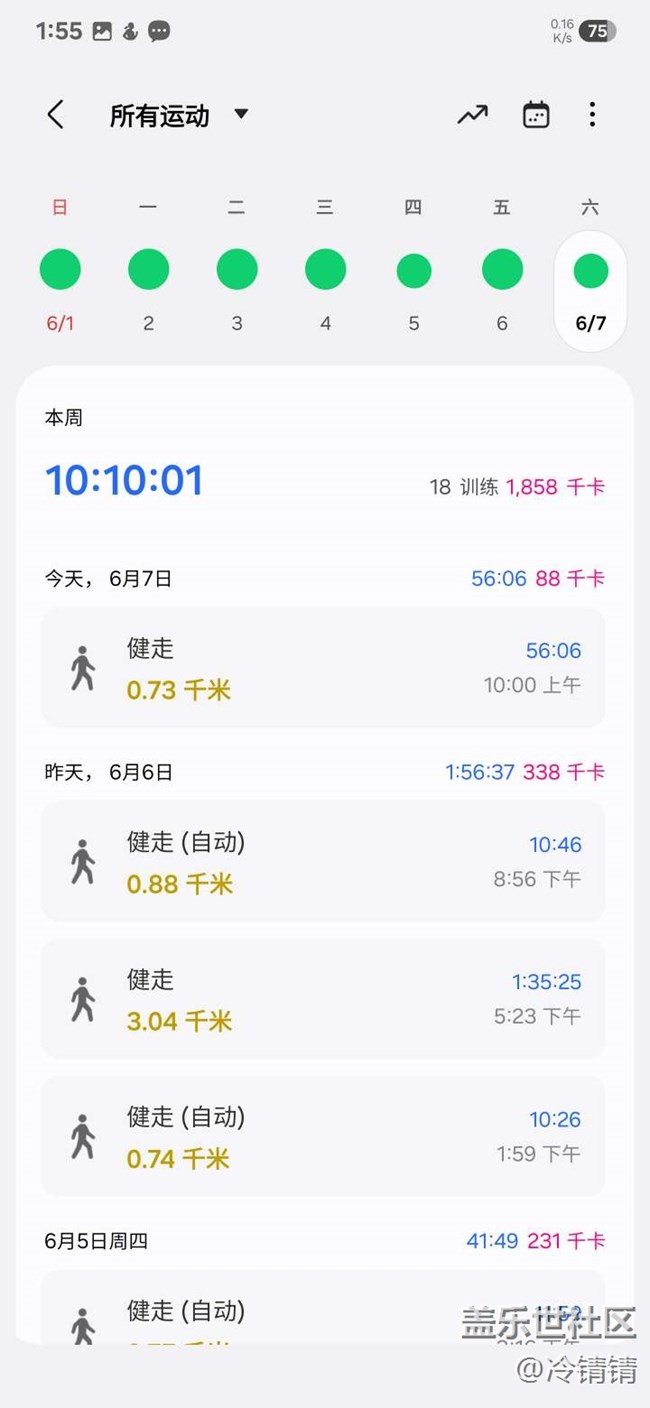This screenshot has height=1408, width=650.
Task: Select Thursday the 5th in week strip
Action: coord(414,270)
